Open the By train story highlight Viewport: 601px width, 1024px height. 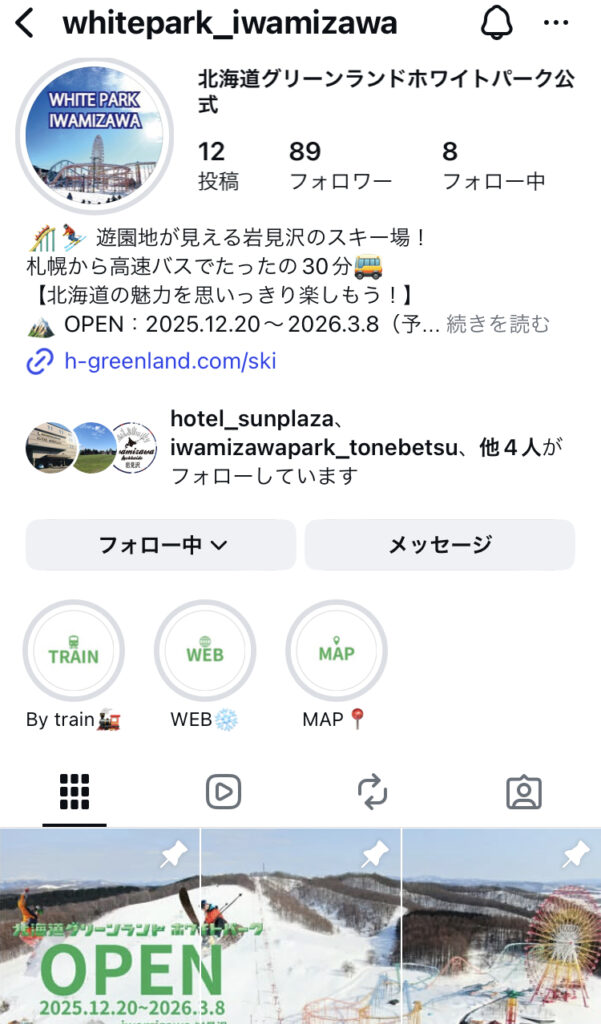point(73,653)
